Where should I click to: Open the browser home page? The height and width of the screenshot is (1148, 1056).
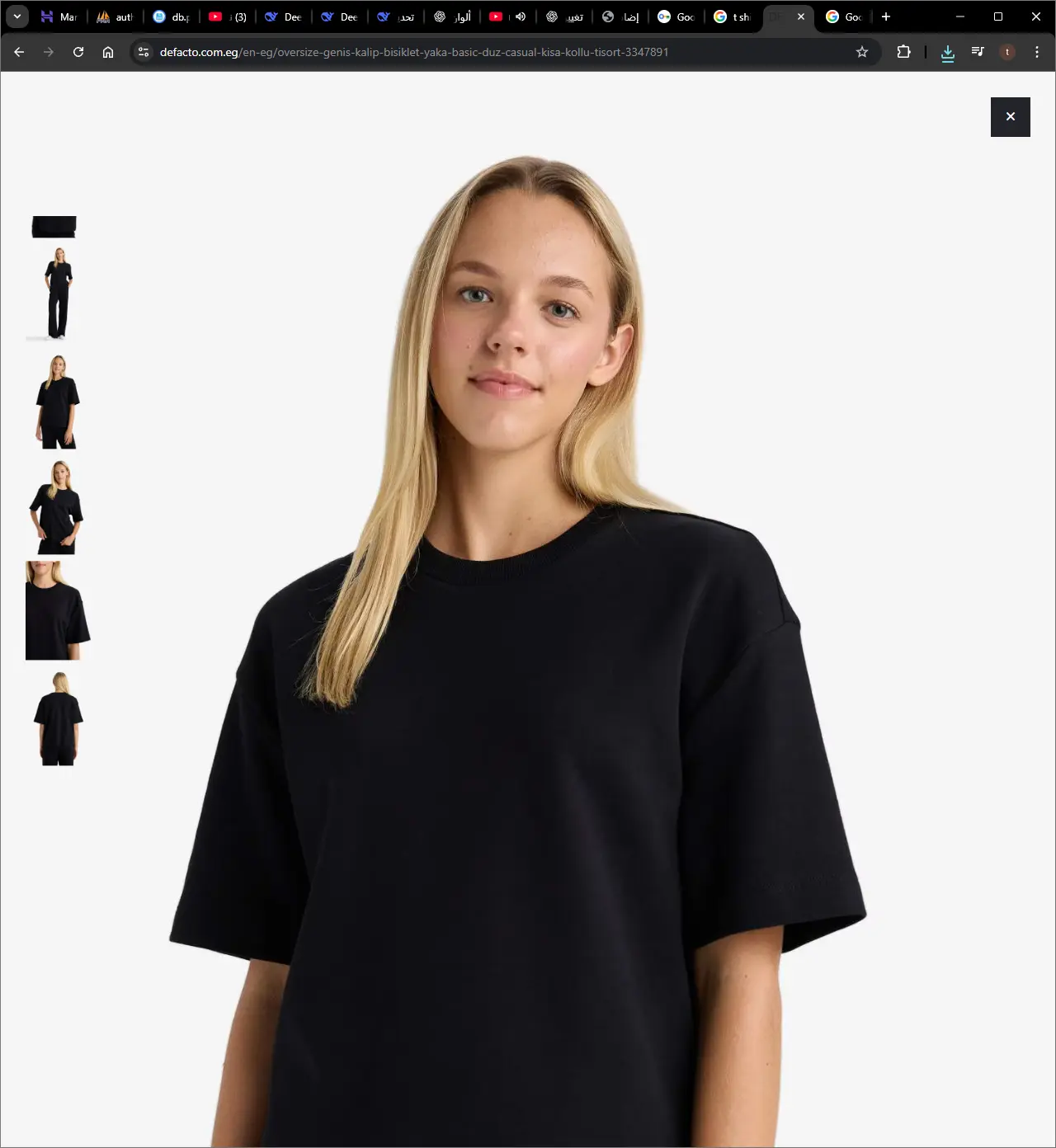108,52
